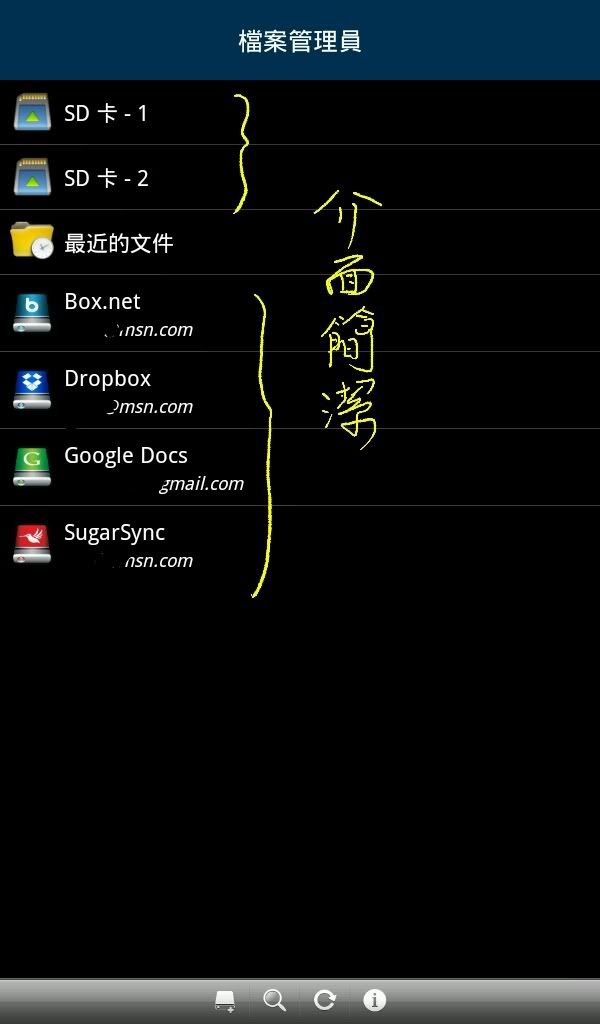Open the Dropbox account
The width and height of the screenshot is (600, 1024).
pos(107,390)
